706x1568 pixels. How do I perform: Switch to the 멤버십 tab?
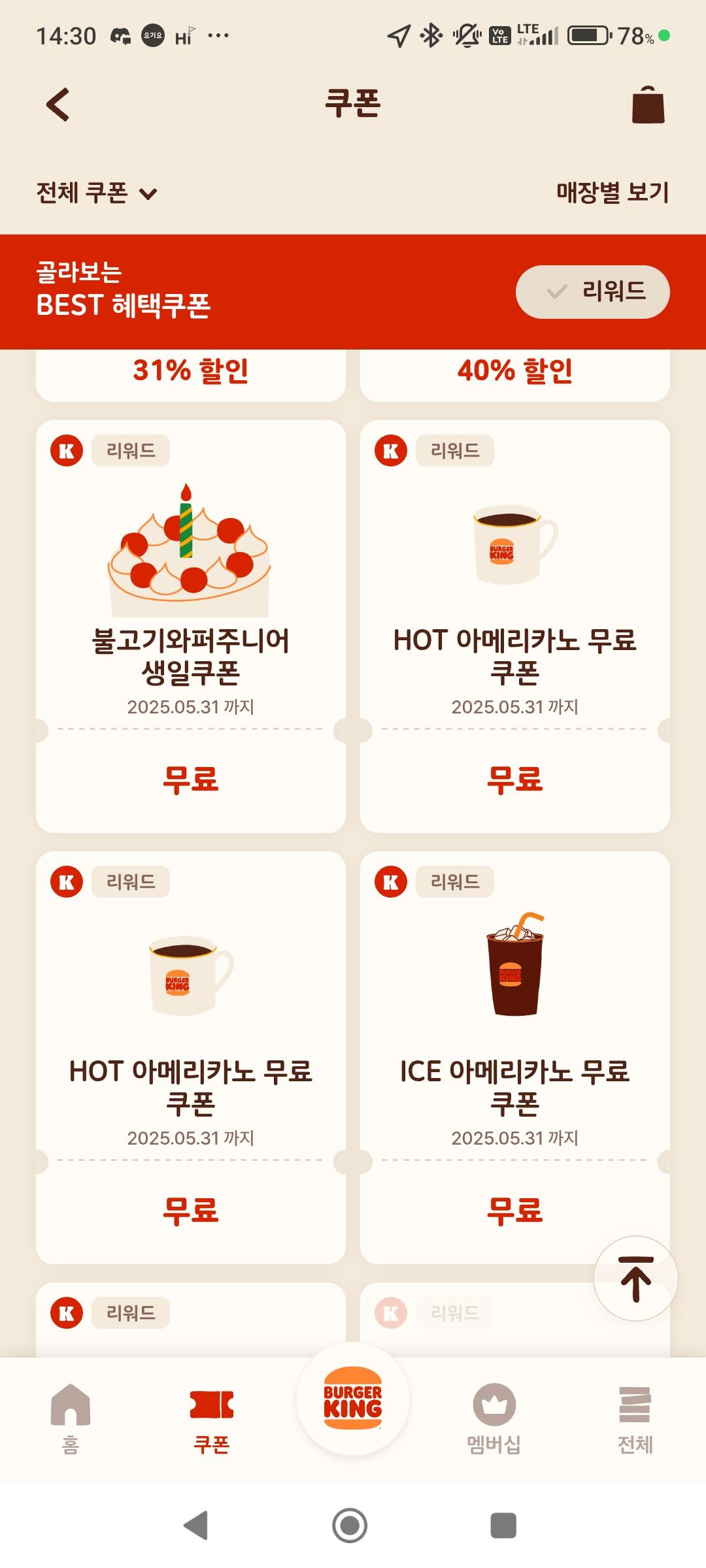tap(494, 1418)
